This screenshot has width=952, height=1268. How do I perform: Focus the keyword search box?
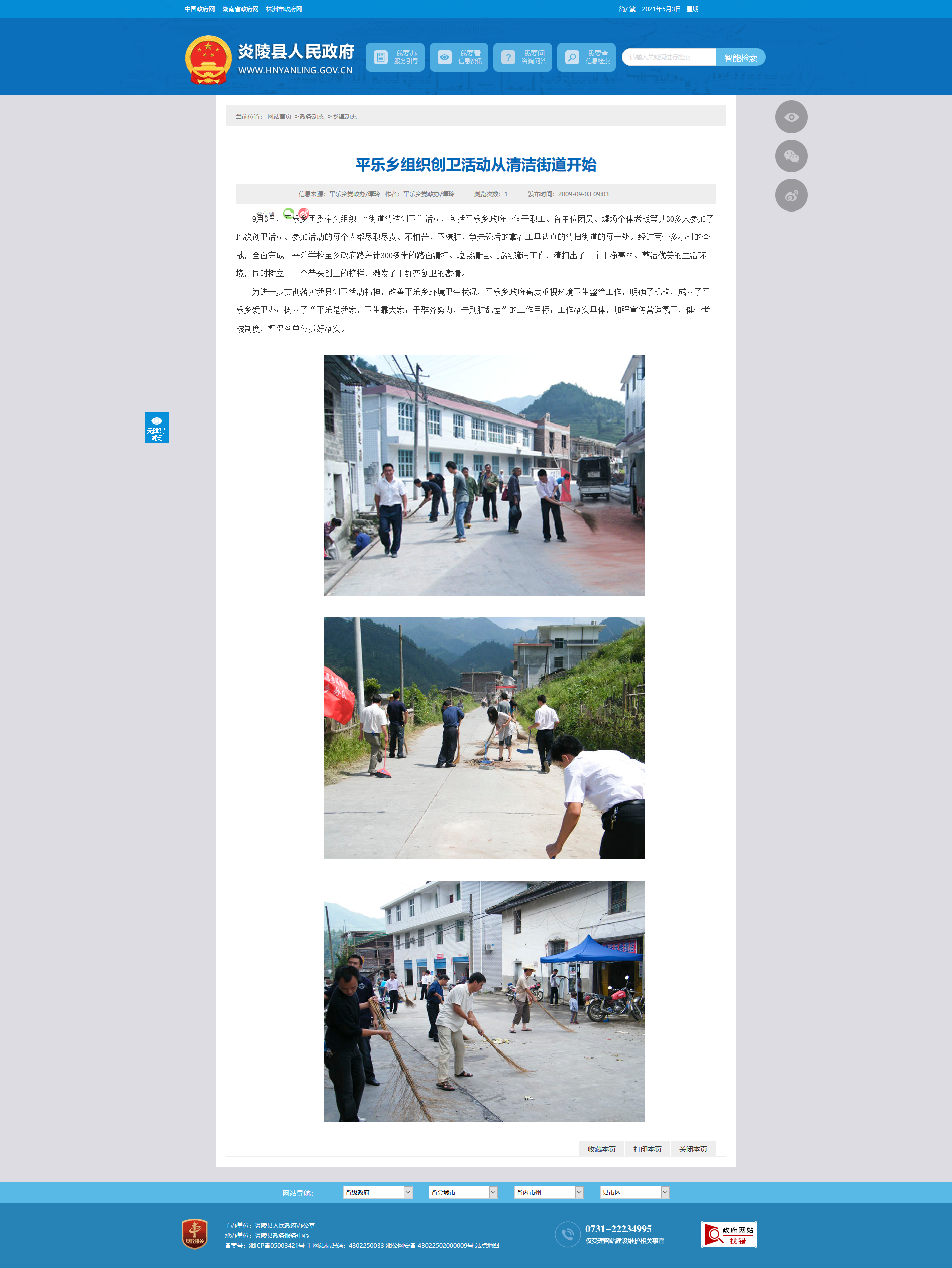669,57
